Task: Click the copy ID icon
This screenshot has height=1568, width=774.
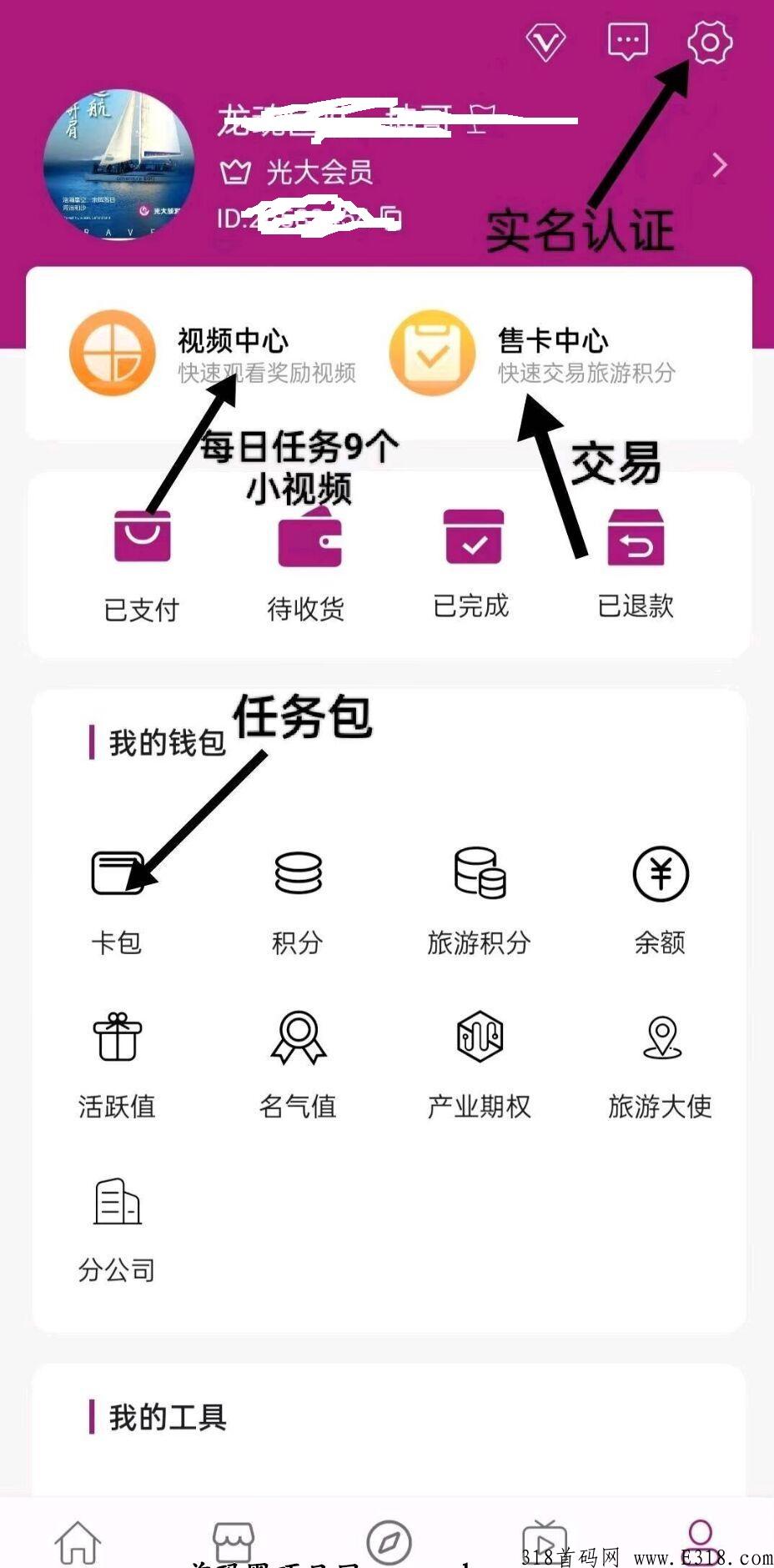Action: pyautogui.click(x=392, y=217)
